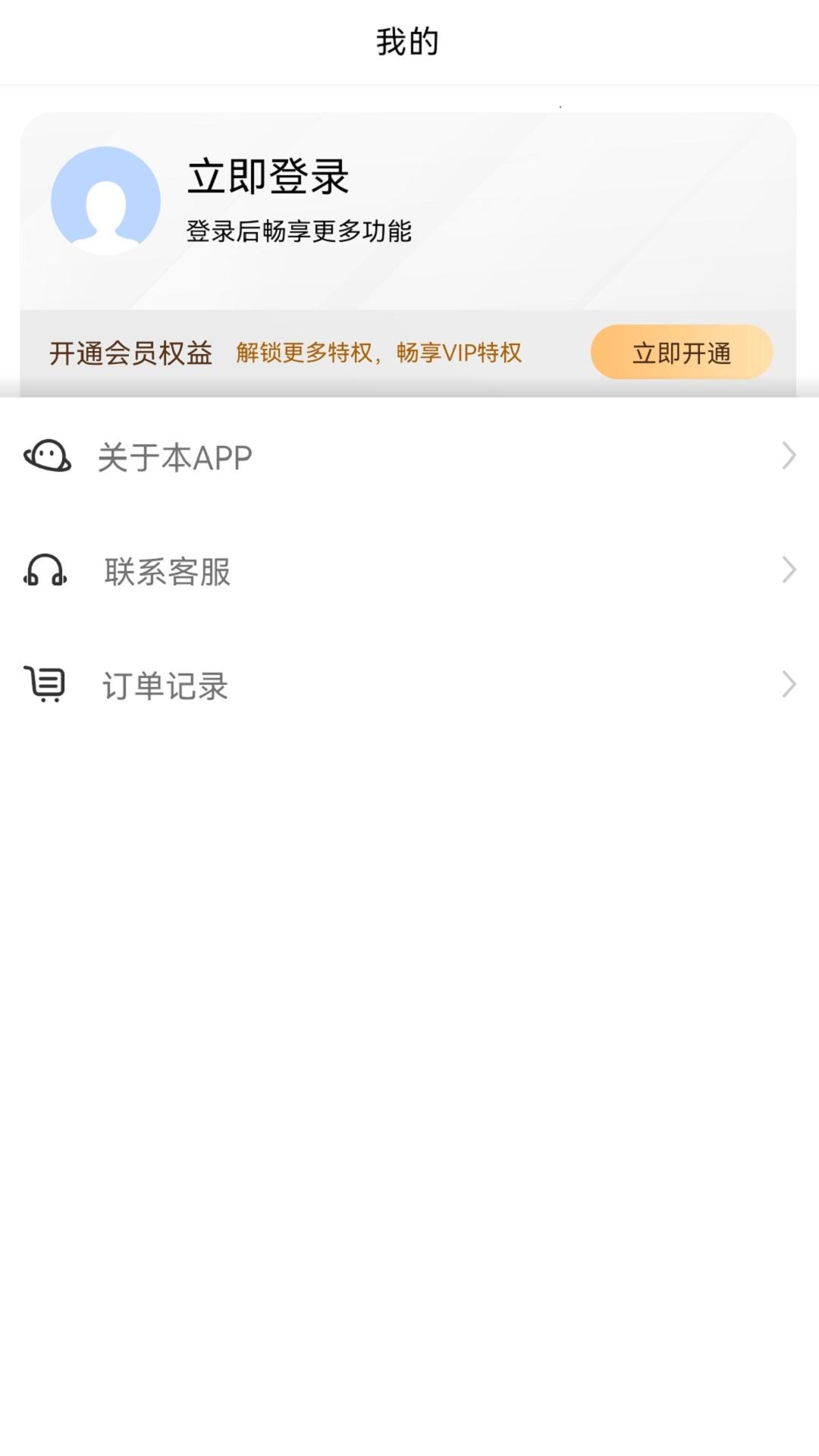View 订单记录 order history
819x1456 pixels.
click(409, 686)
